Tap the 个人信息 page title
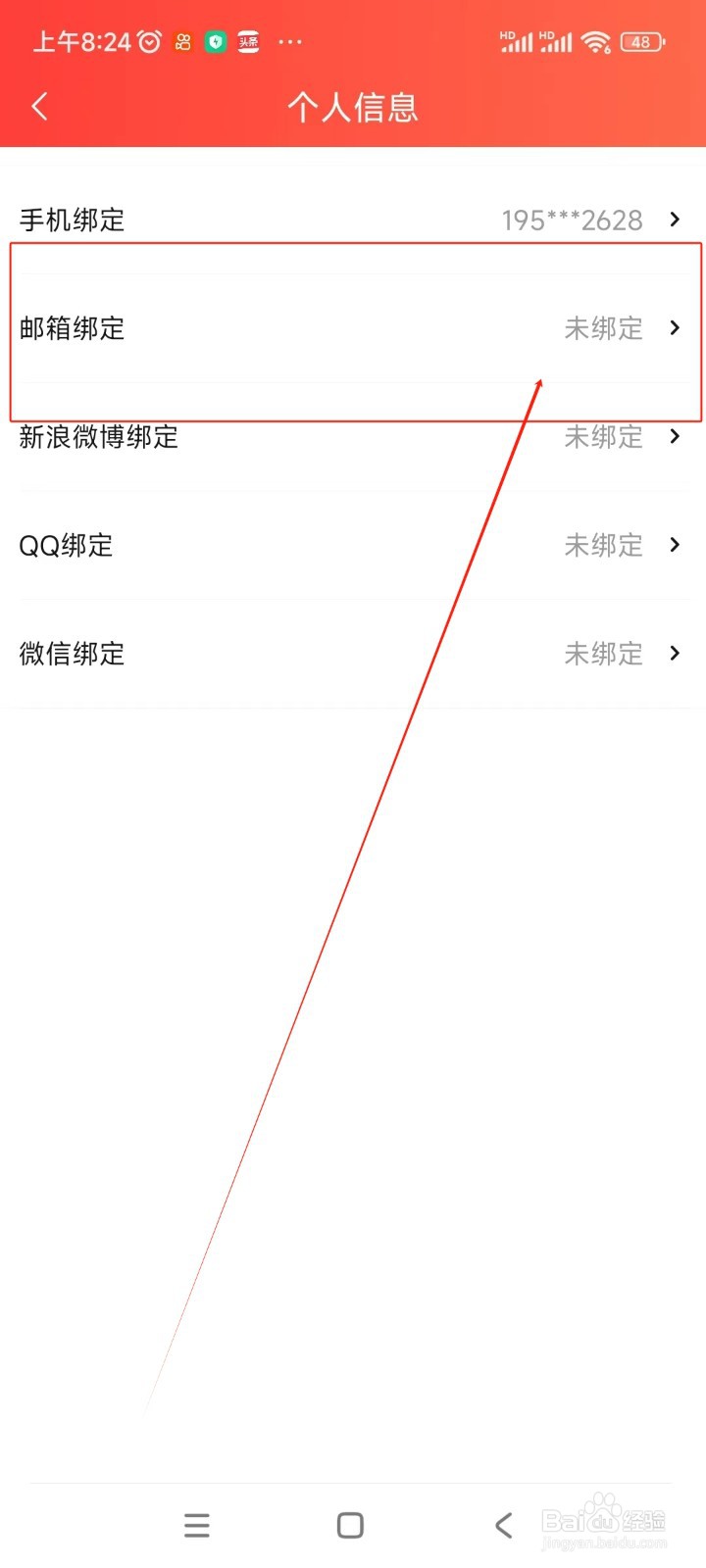This screenshot has height=1568, width=706. (x=353, y=108)
